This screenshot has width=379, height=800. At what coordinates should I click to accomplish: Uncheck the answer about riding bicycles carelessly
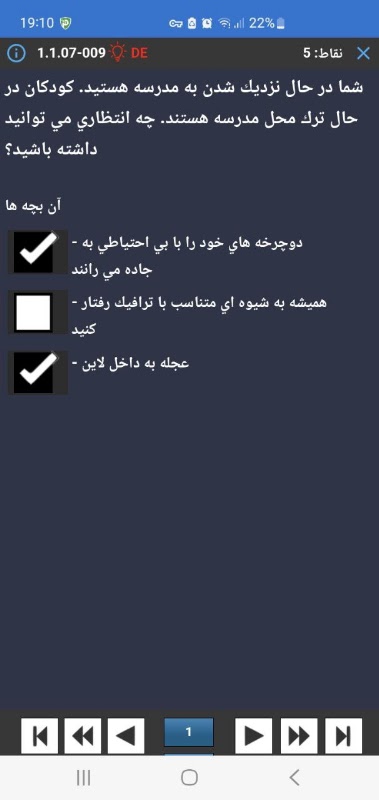click(34, 252)
